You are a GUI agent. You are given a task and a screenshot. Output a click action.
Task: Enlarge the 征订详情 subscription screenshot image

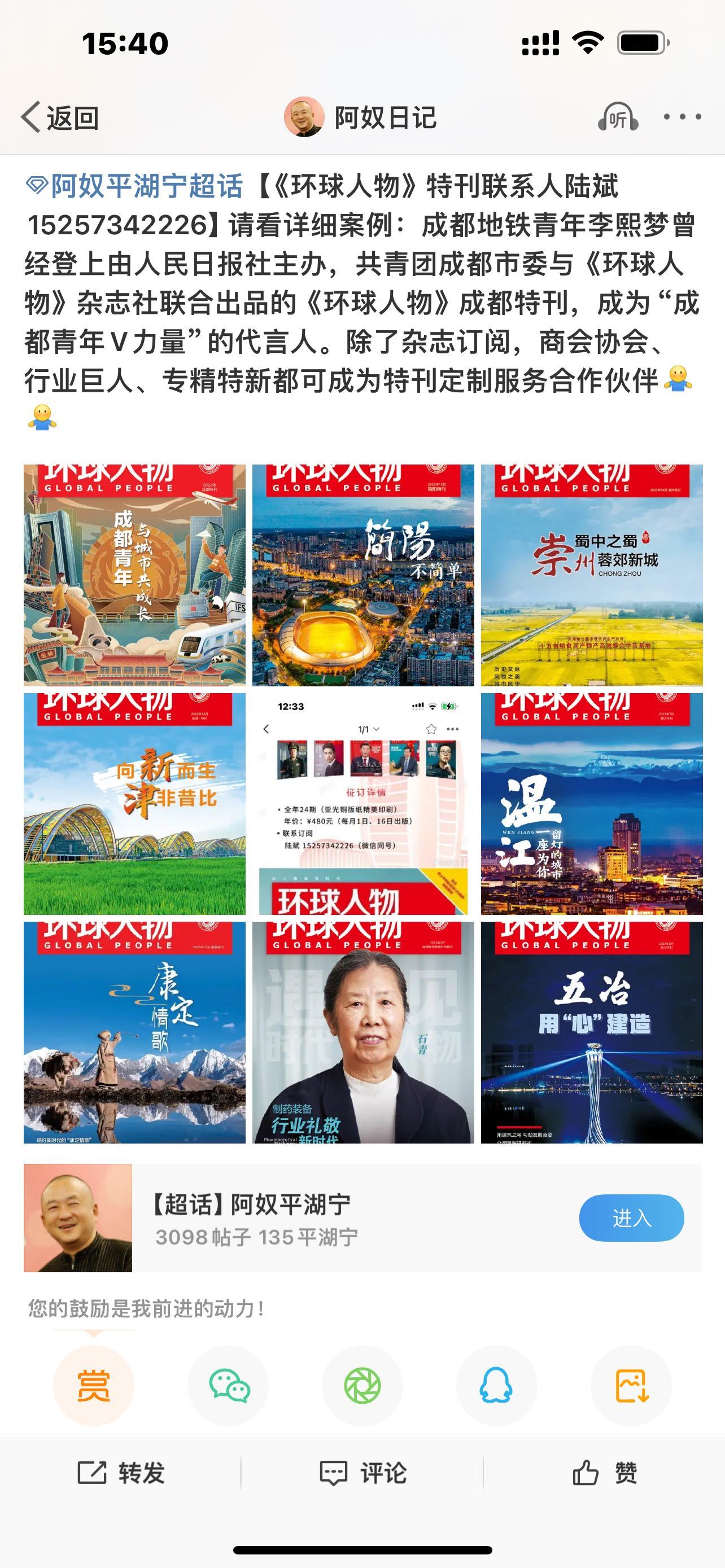(363, 804)
